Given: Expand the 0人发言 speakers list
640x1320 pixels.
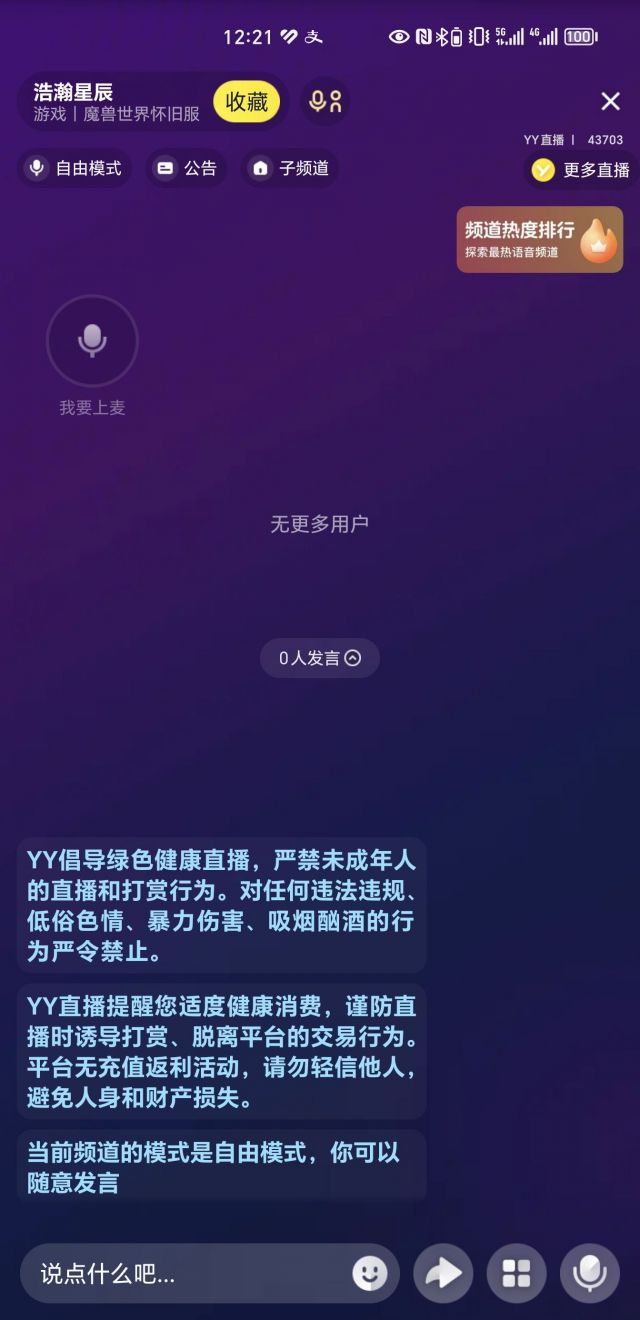Looking at the screenshot, I should tap(319, 658).
